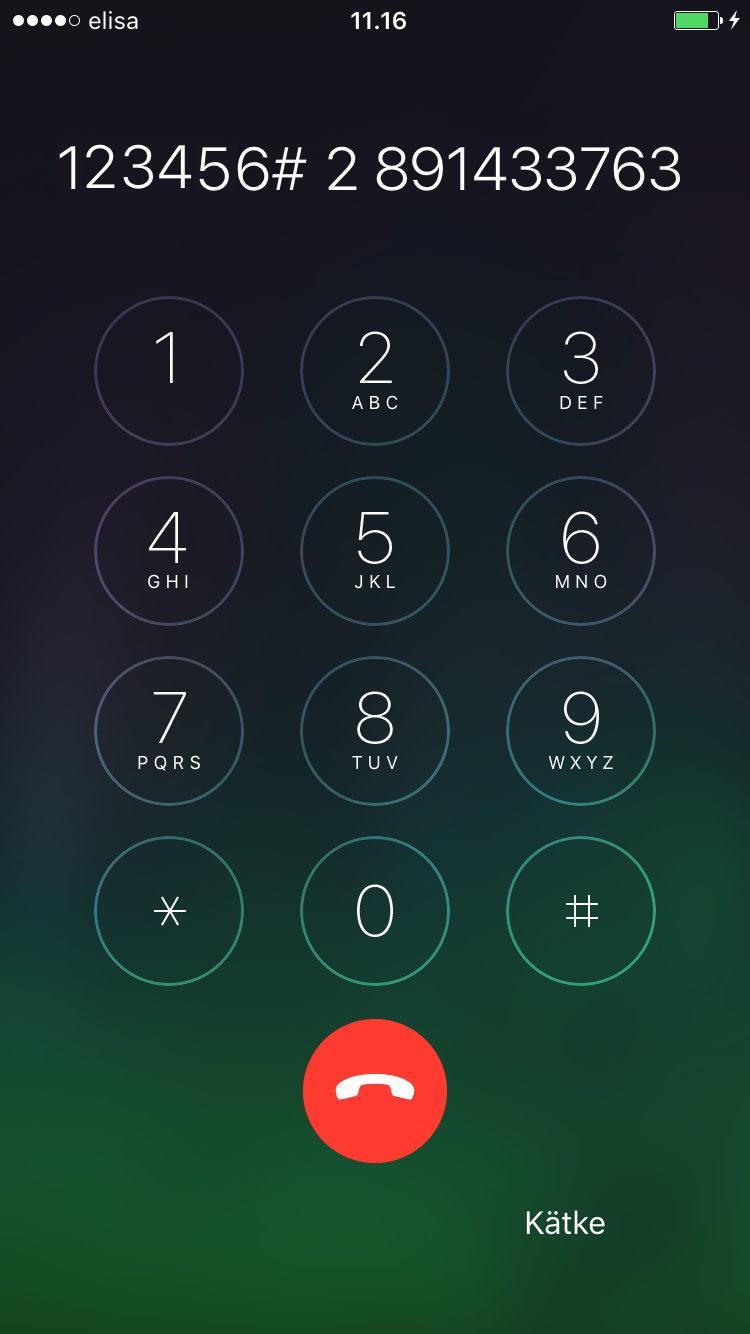Tap the hash key

581,911
